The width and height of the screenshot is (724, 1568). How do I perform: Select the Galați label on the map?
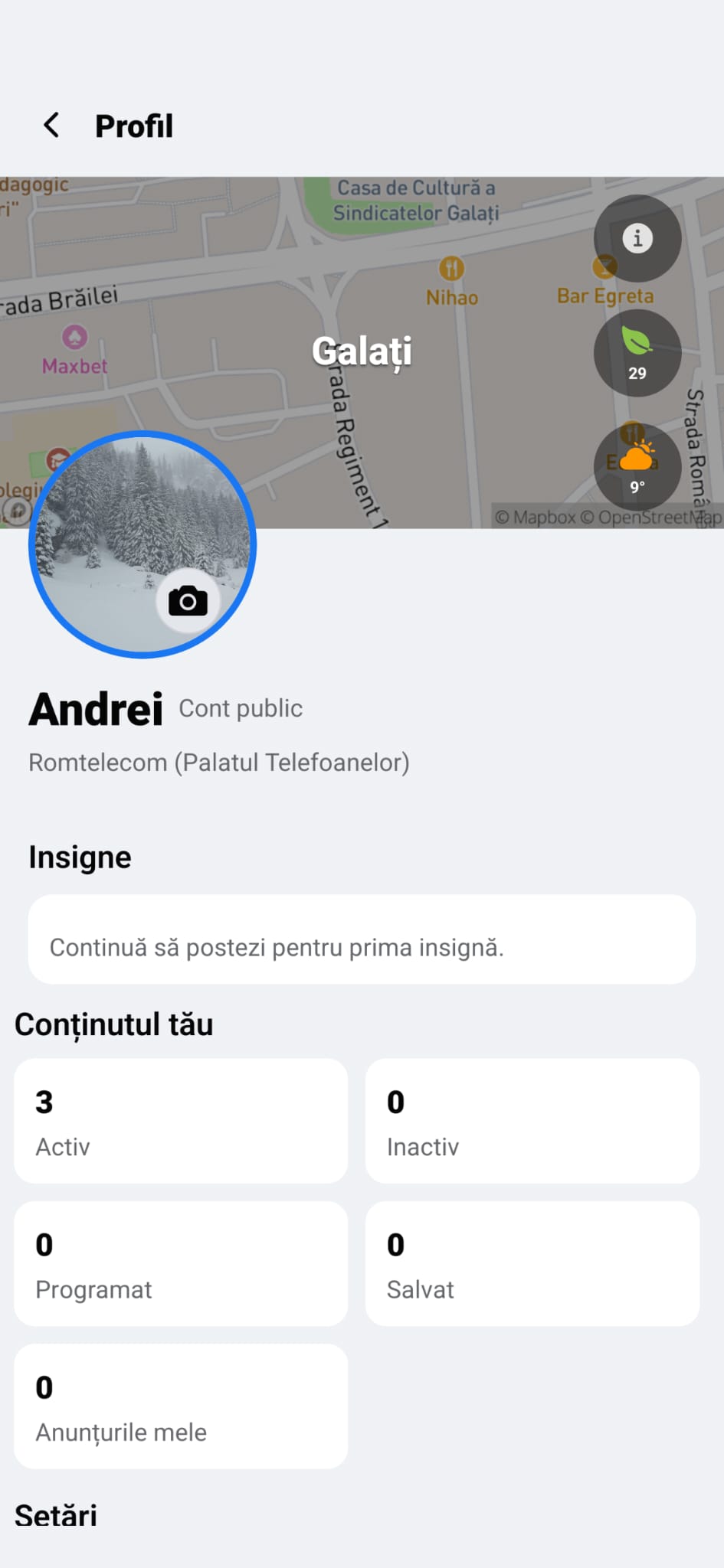click(x=362, y=351)
